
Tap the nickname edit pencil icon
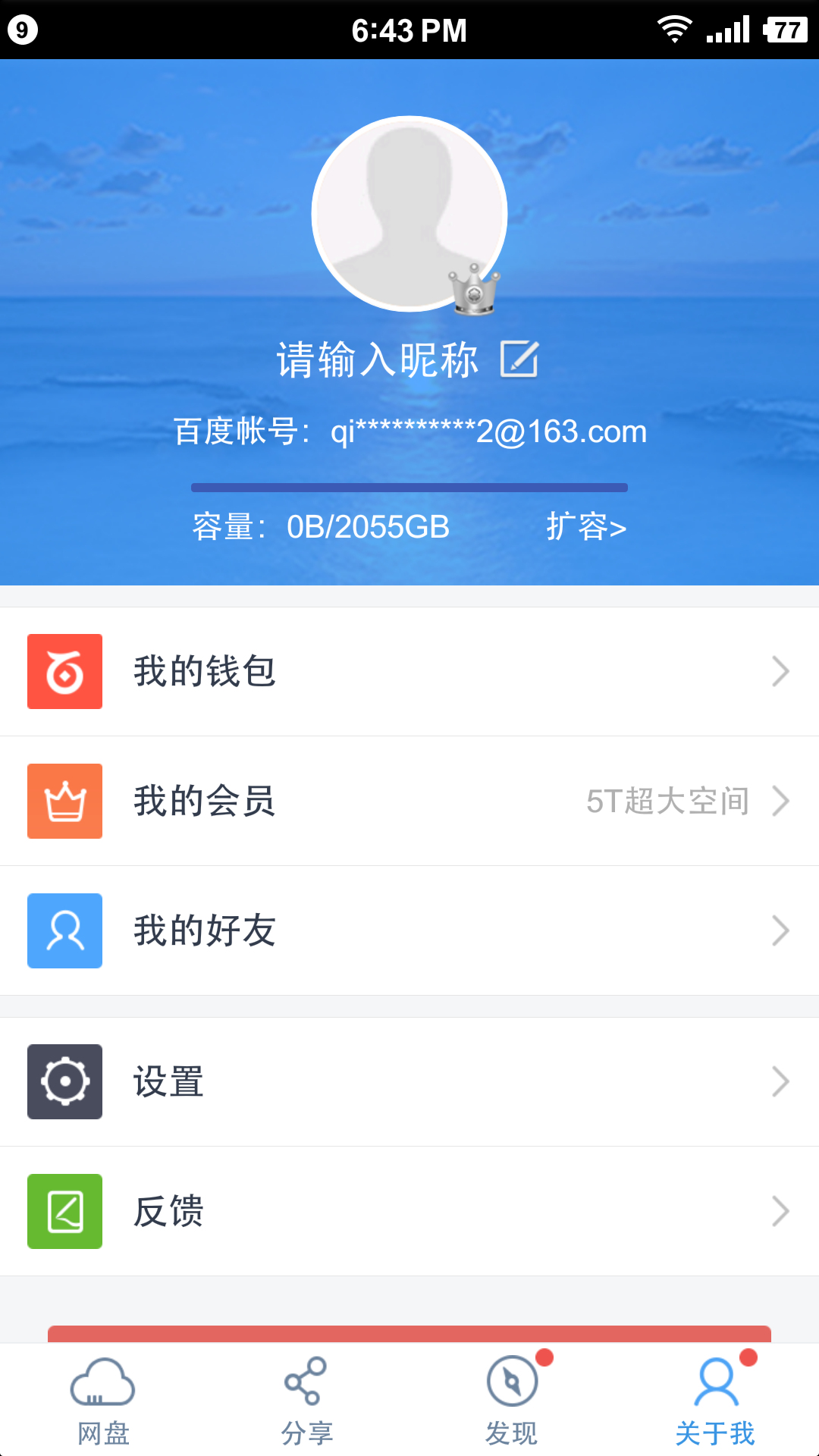point(519,359)
